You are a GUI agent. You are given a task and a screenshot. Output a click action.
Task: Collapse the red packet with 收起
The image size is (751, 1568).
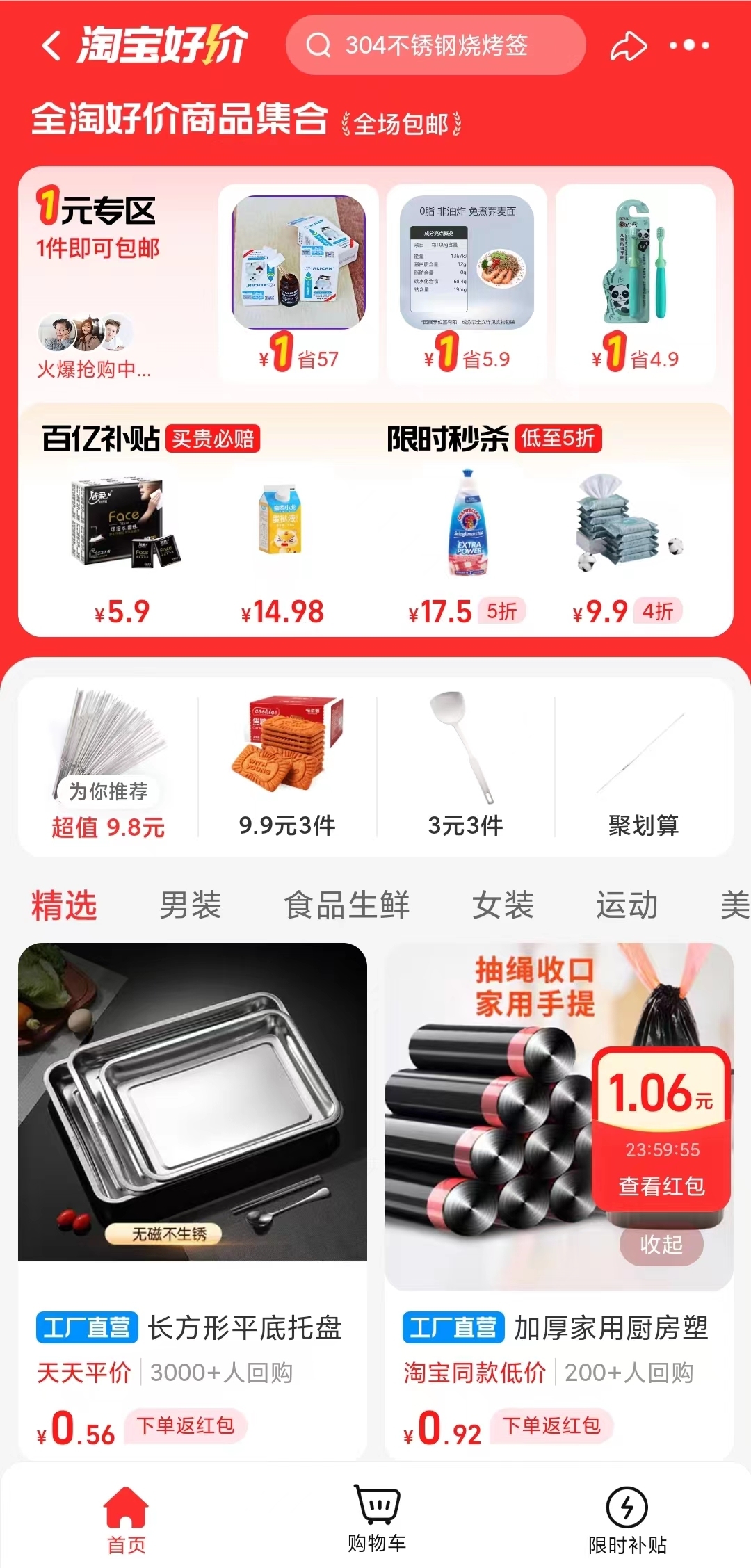click(661, 1245)
